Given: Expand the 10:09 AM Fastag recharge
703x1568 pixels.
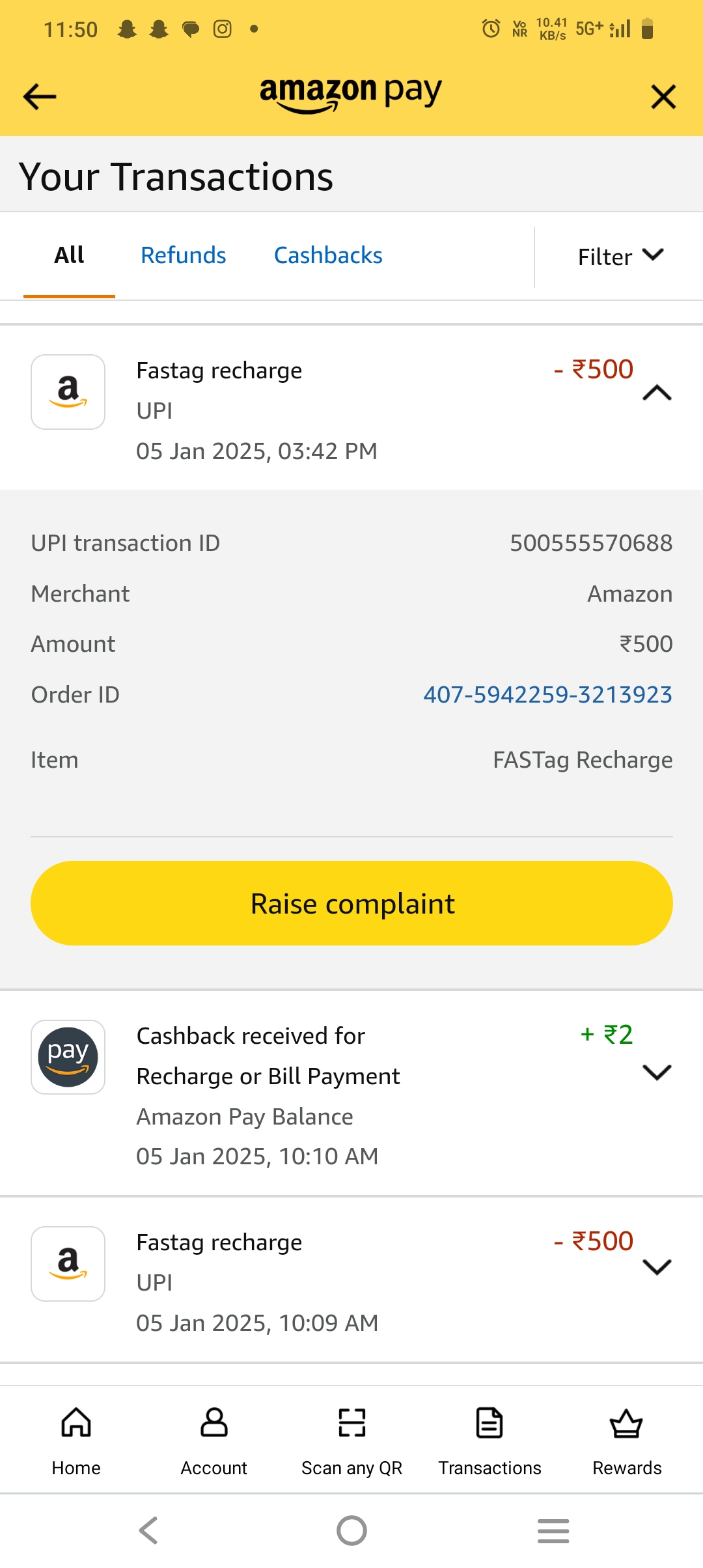Looking at the screenshot, I should pyautogui.click(x=657, y=1267).
